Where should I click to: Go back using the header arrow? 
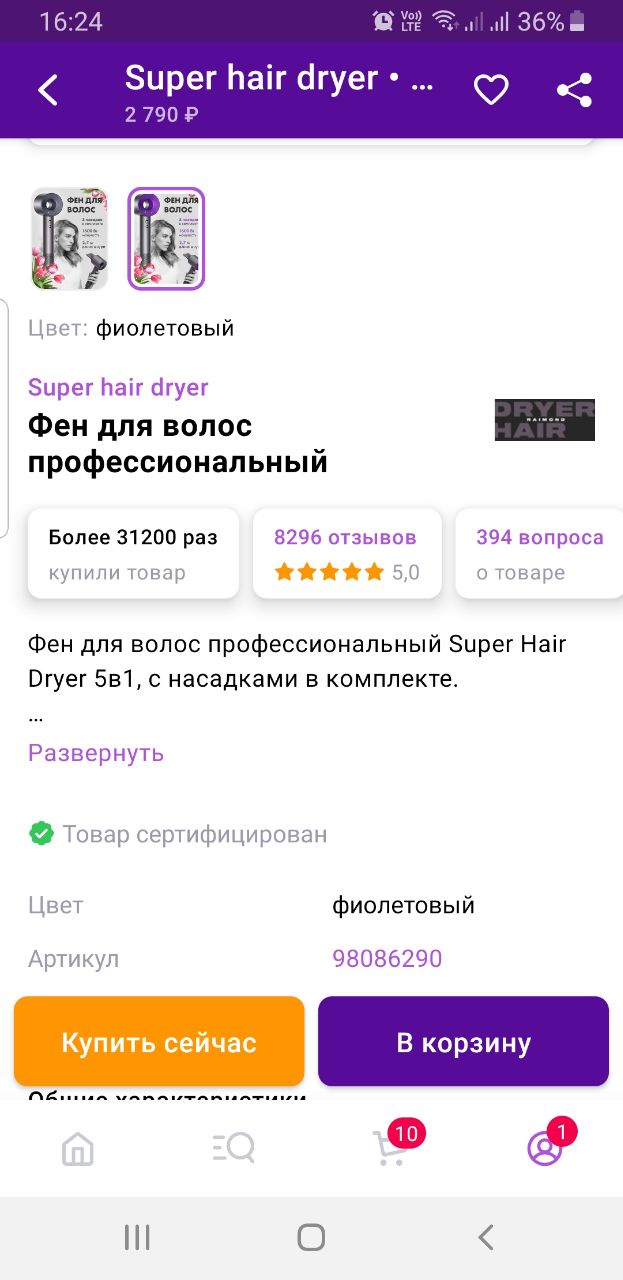[x=48, y=90]
